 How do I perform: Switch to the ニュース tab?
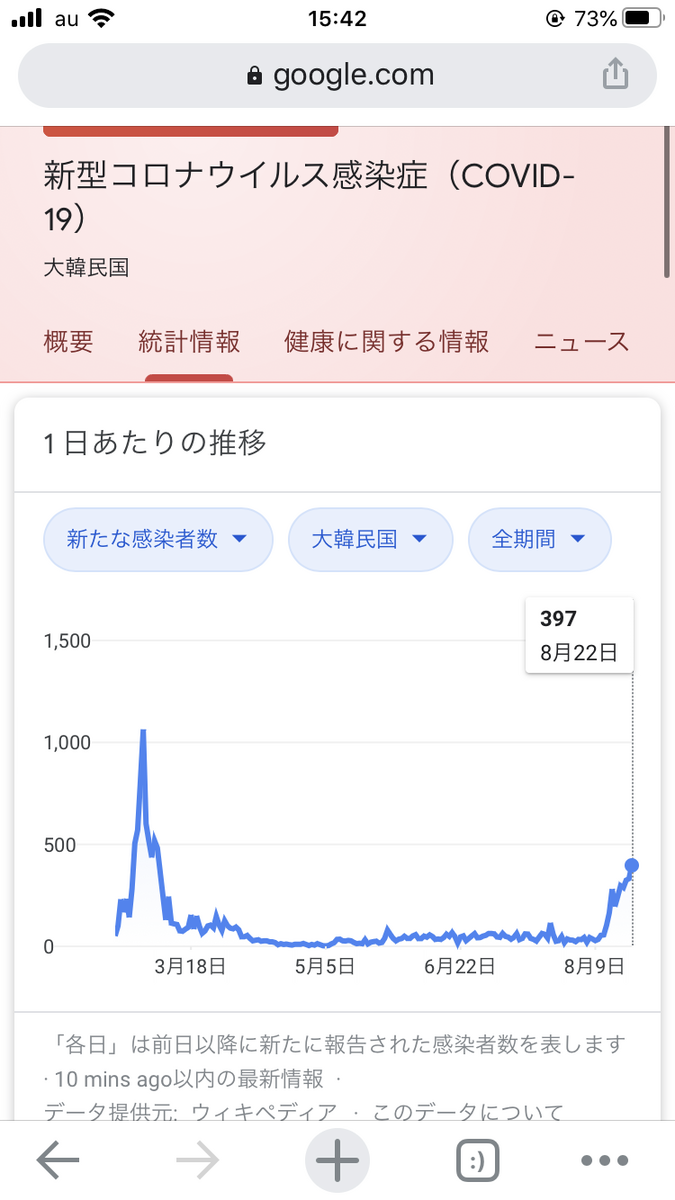pyautogui.click(x=581, y=342)
